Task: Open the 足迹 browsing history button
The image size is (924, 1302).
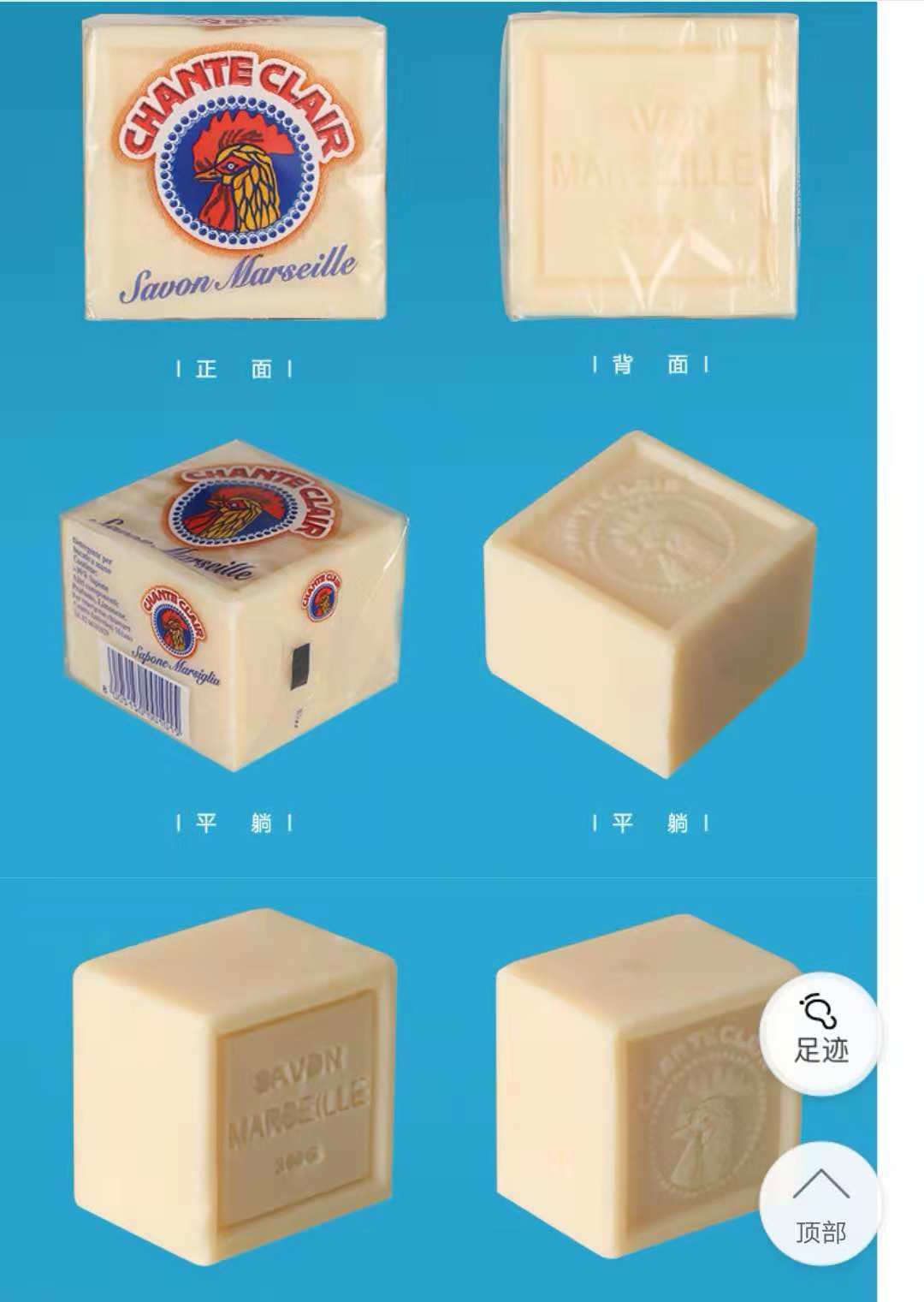Action: pyautogui.click(x=820, y=1031)
